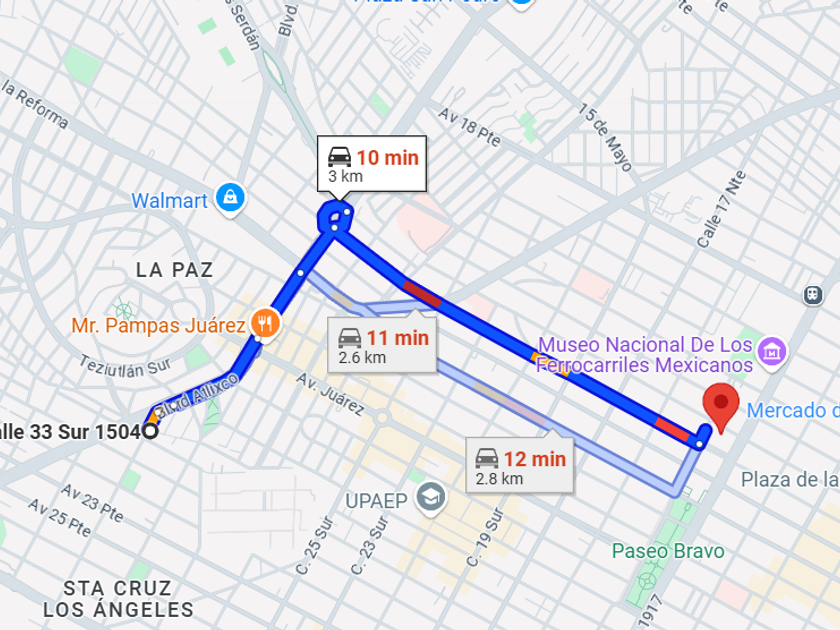Choose the 11 min 2.6 km route
Screen dimensions: 840x630
pyautogui.click(x=382, y=346)
